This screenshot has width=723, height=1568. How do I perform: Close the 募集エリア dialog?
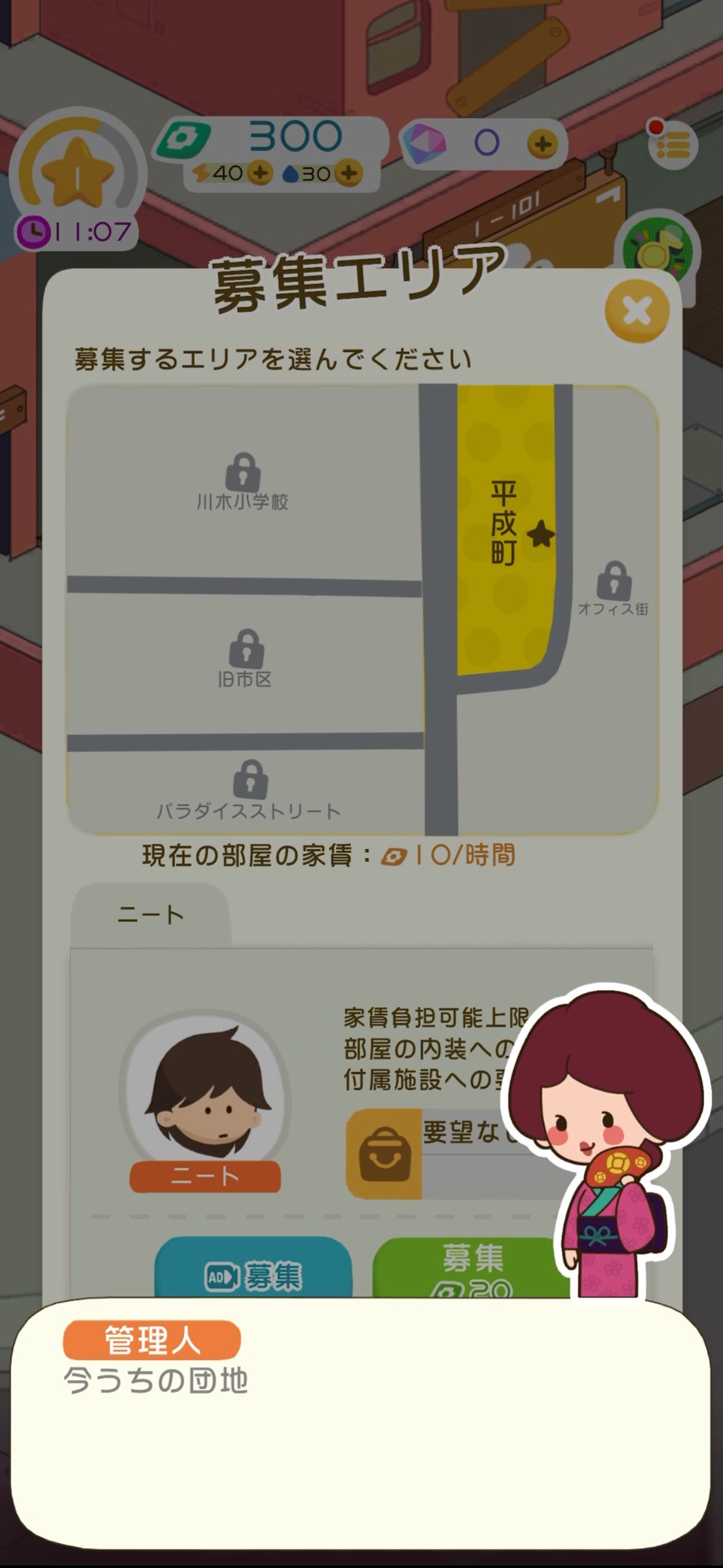coord(636,311)
